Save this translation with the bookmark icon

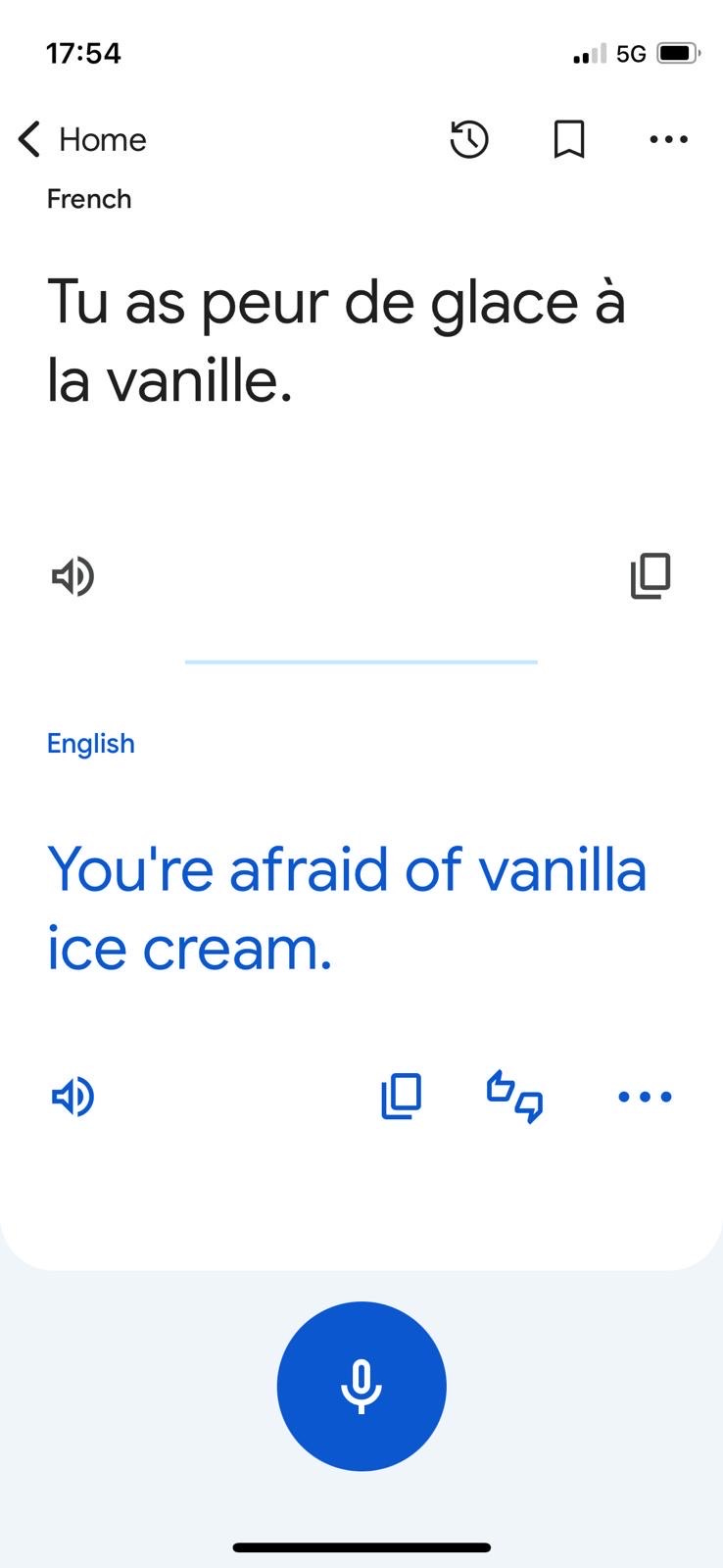coord(569,139)
